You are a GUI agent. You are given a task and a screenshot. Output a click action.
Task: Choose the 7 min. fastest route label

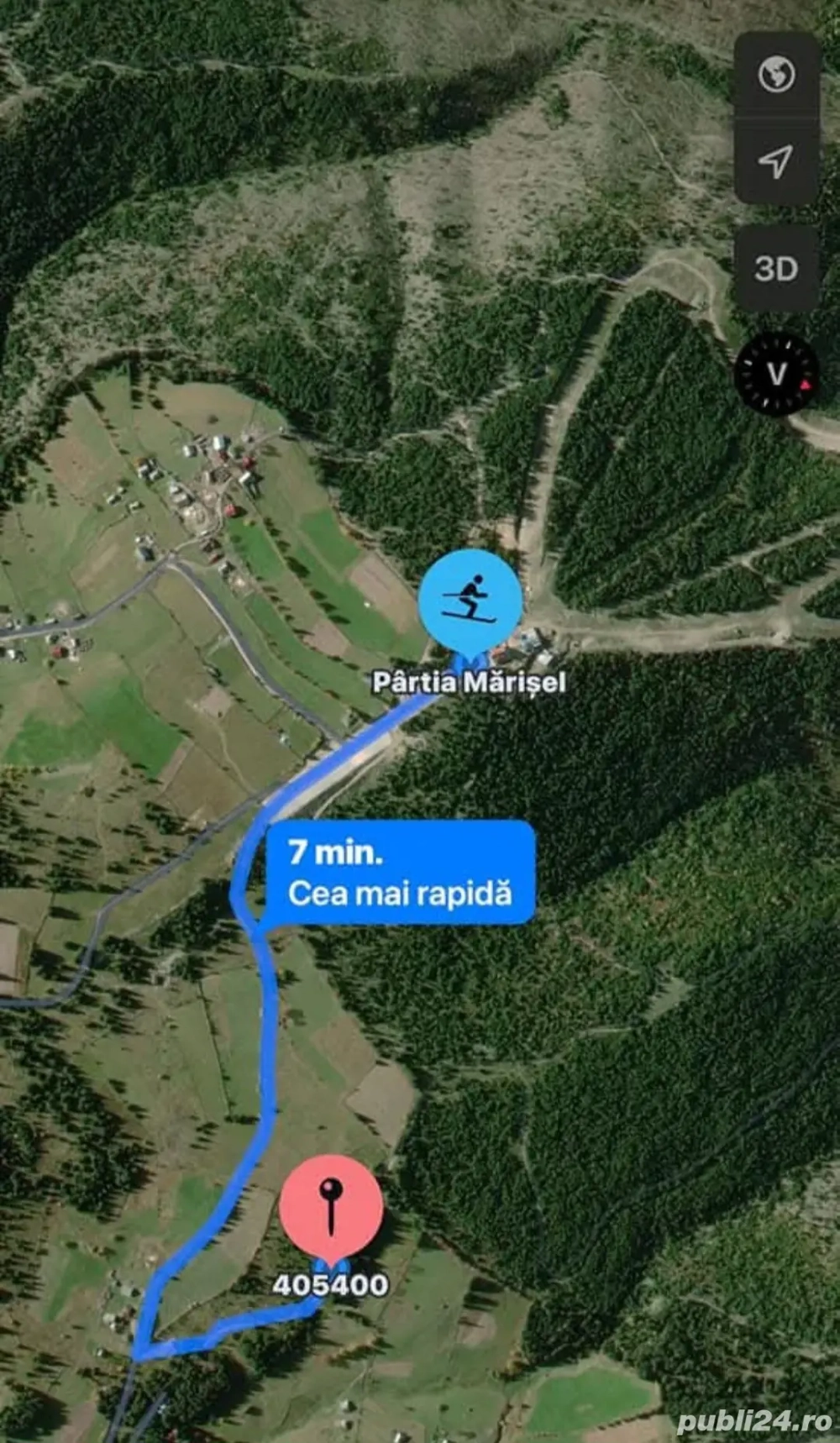(400, 873)
